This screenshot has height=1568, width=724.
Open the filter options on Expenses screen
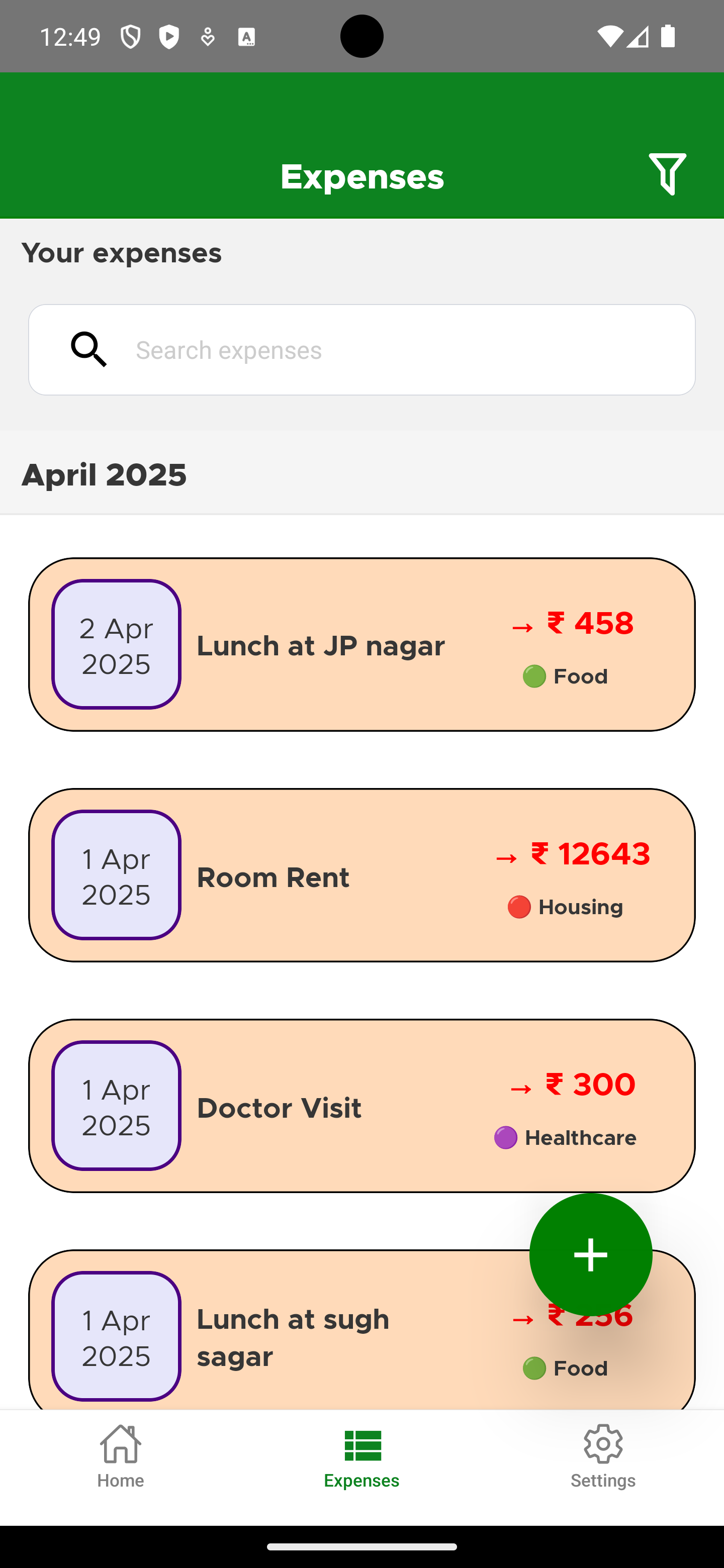click(x=667, y=175)
